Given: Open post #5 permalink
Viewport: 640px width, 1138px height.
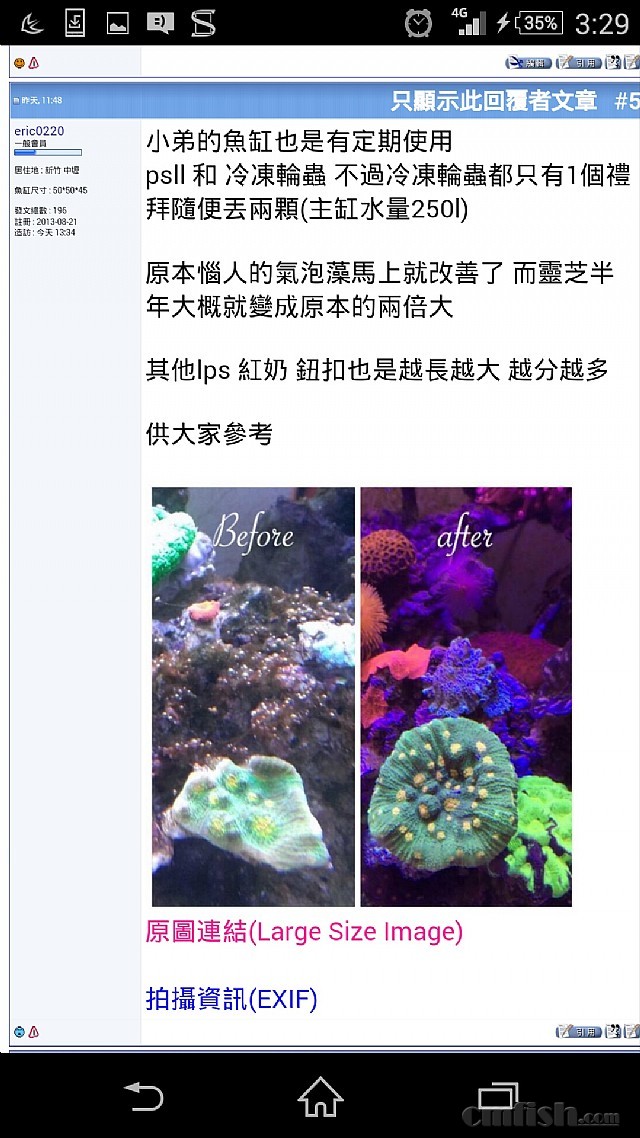Looking at the screenshot, I should (x=626, y=100).
